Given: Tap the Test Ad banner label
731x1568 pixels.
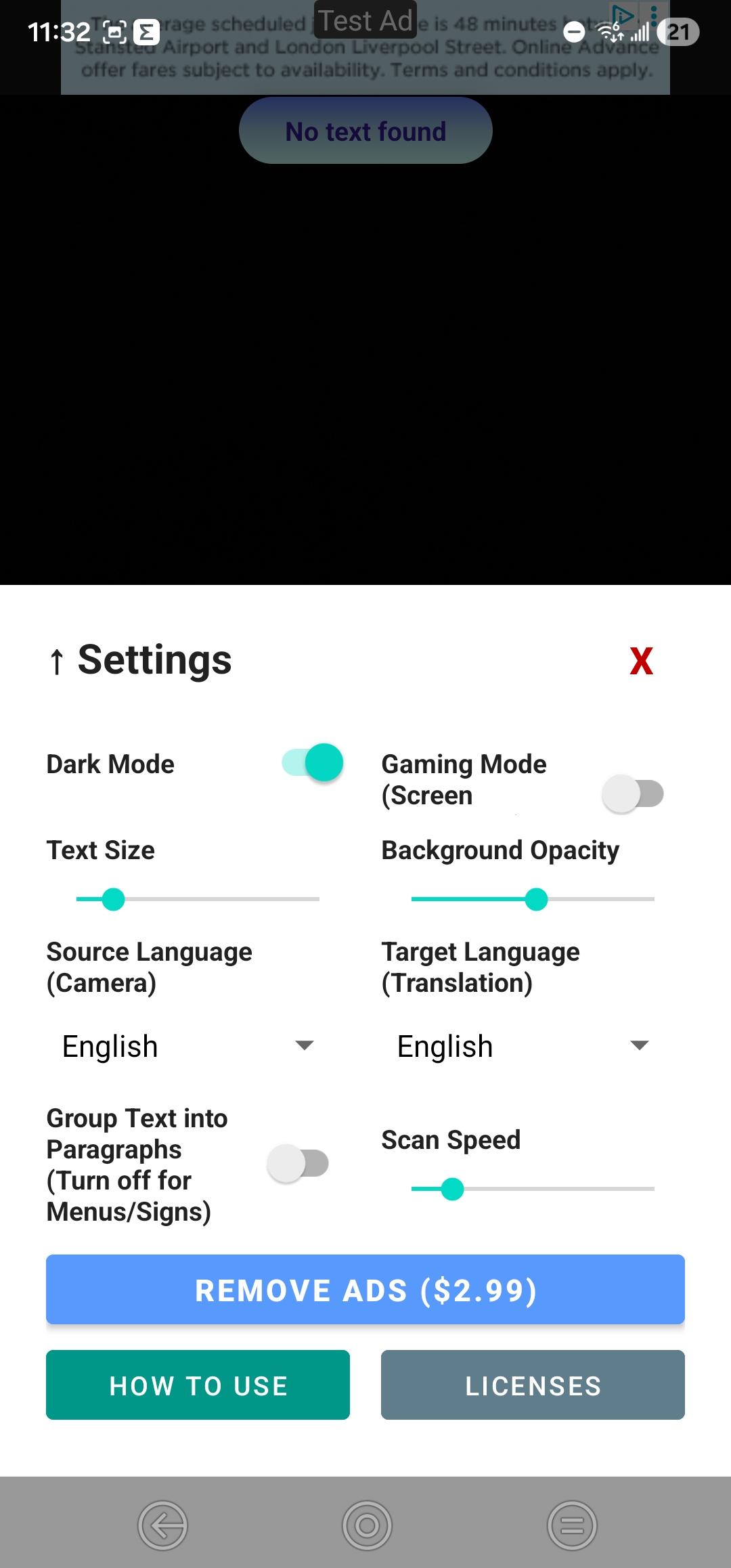Looking at the screenshot, I should click(x=365, y=20).
